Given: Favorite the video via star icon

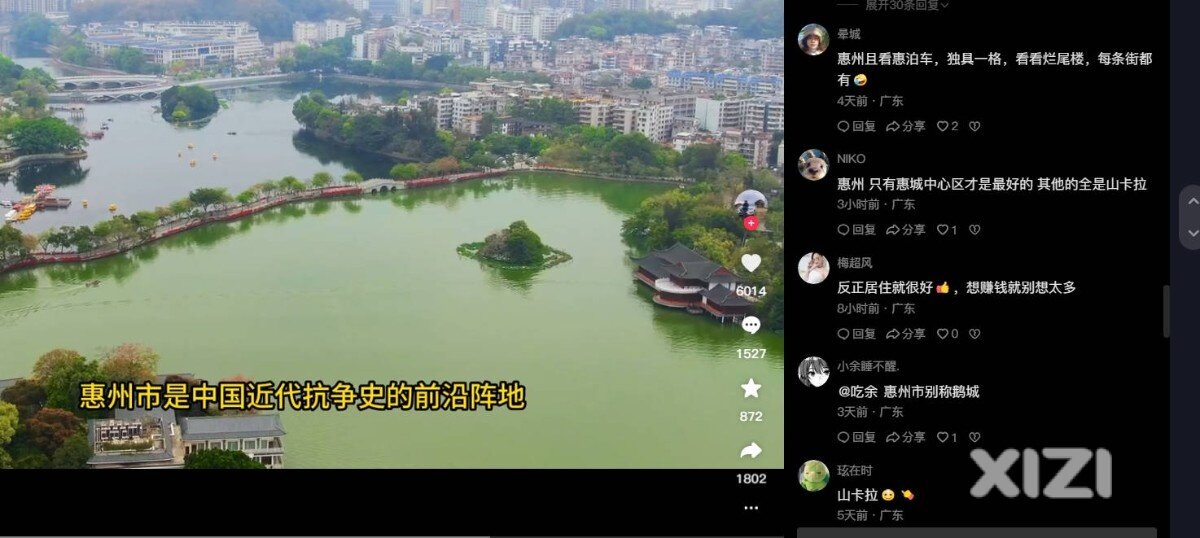Looking at the screenshot, I should point(751,388).
